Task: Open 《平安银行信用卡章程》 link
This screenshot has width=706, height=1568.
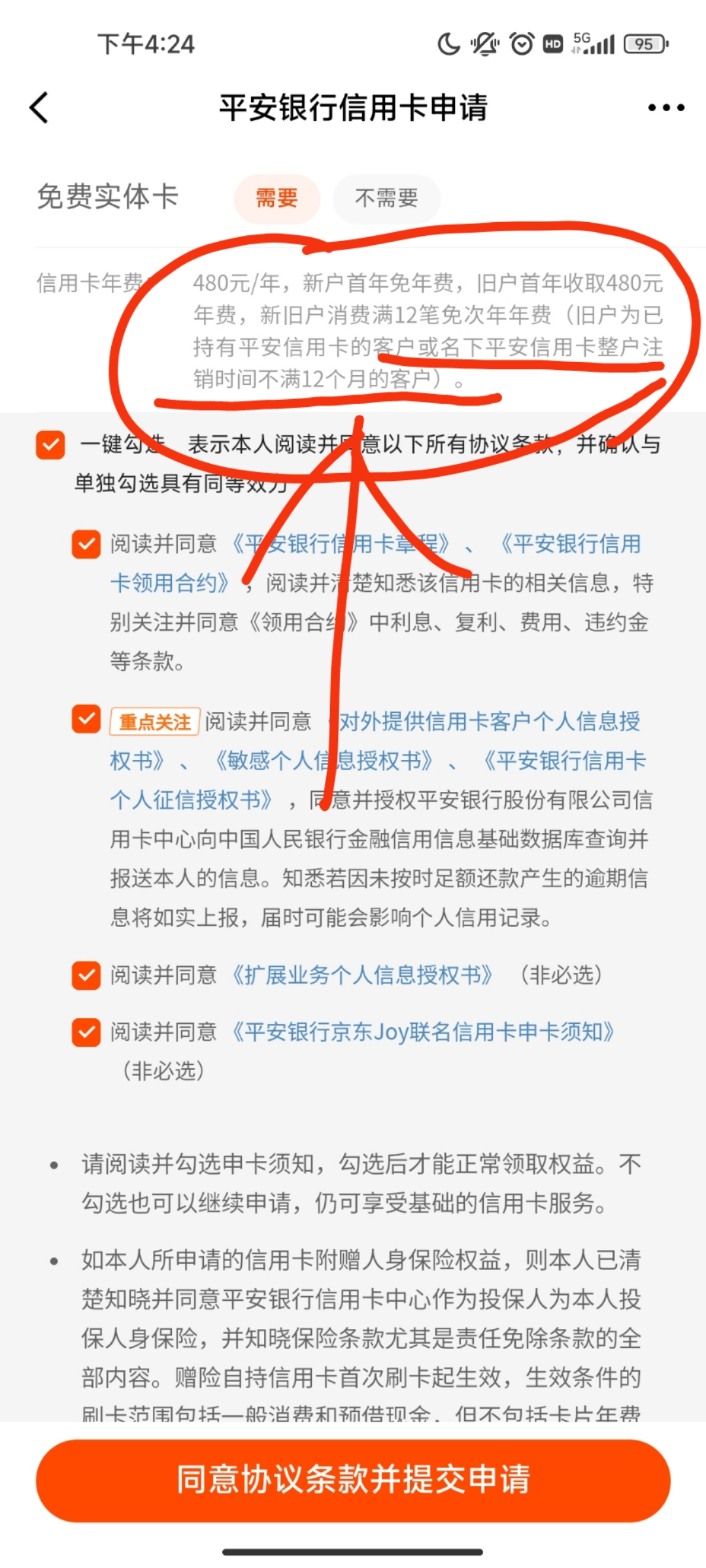Action: (341, 544)
